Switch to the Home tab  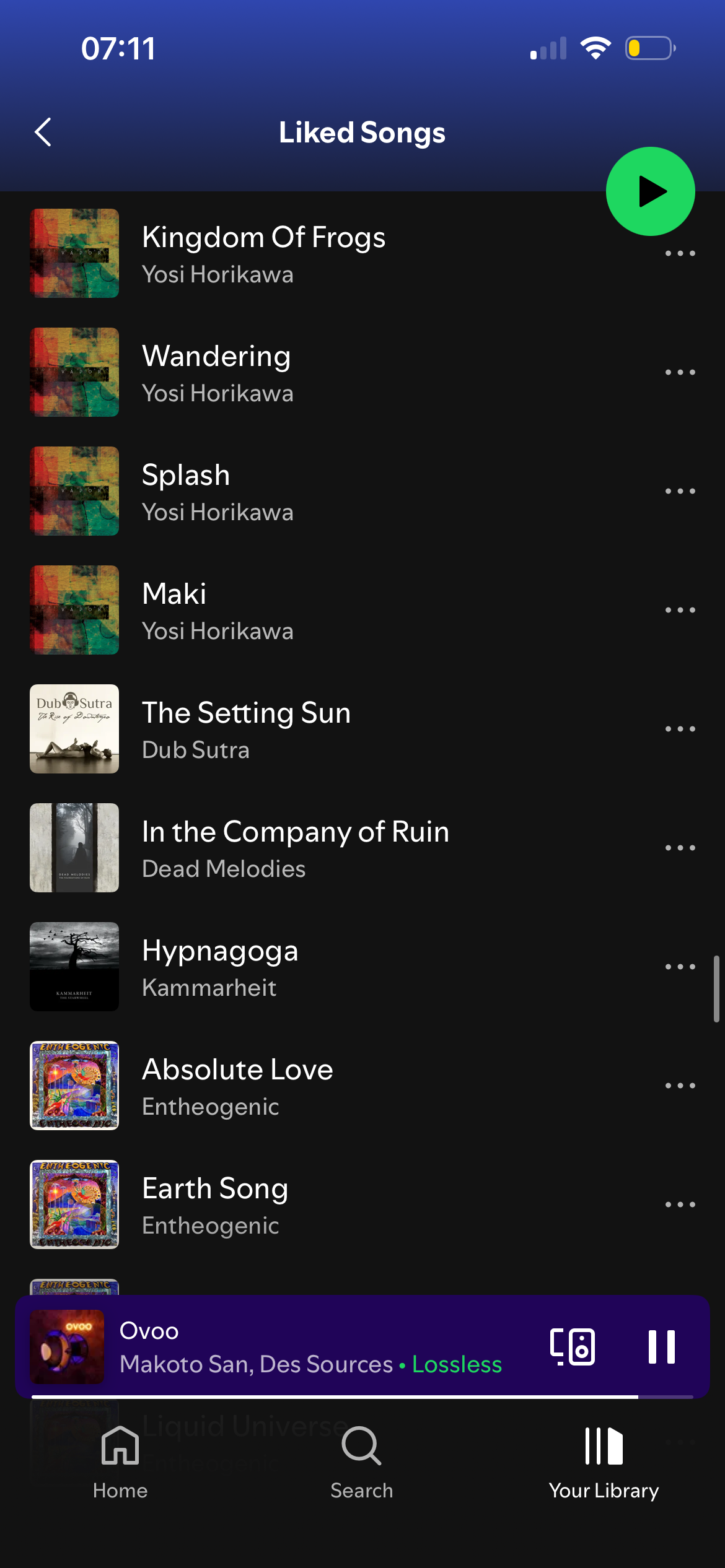point(120,1461)
